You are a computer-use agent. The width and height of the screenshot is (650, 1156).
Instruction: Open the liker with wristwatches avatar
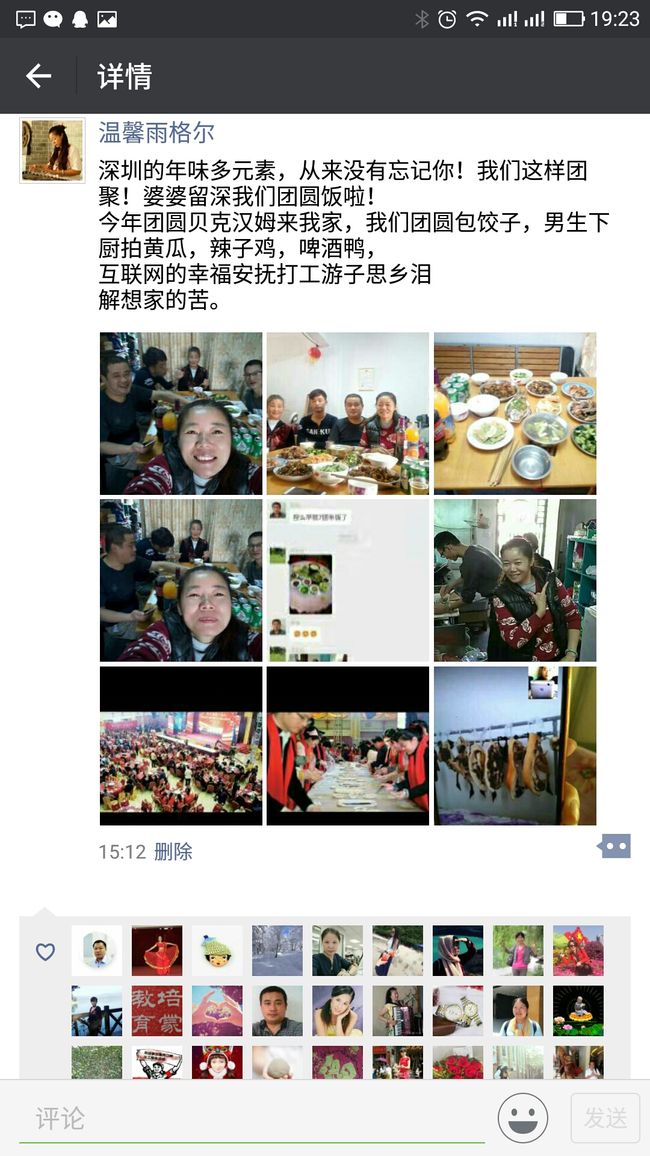click(x=458, y=1011)
